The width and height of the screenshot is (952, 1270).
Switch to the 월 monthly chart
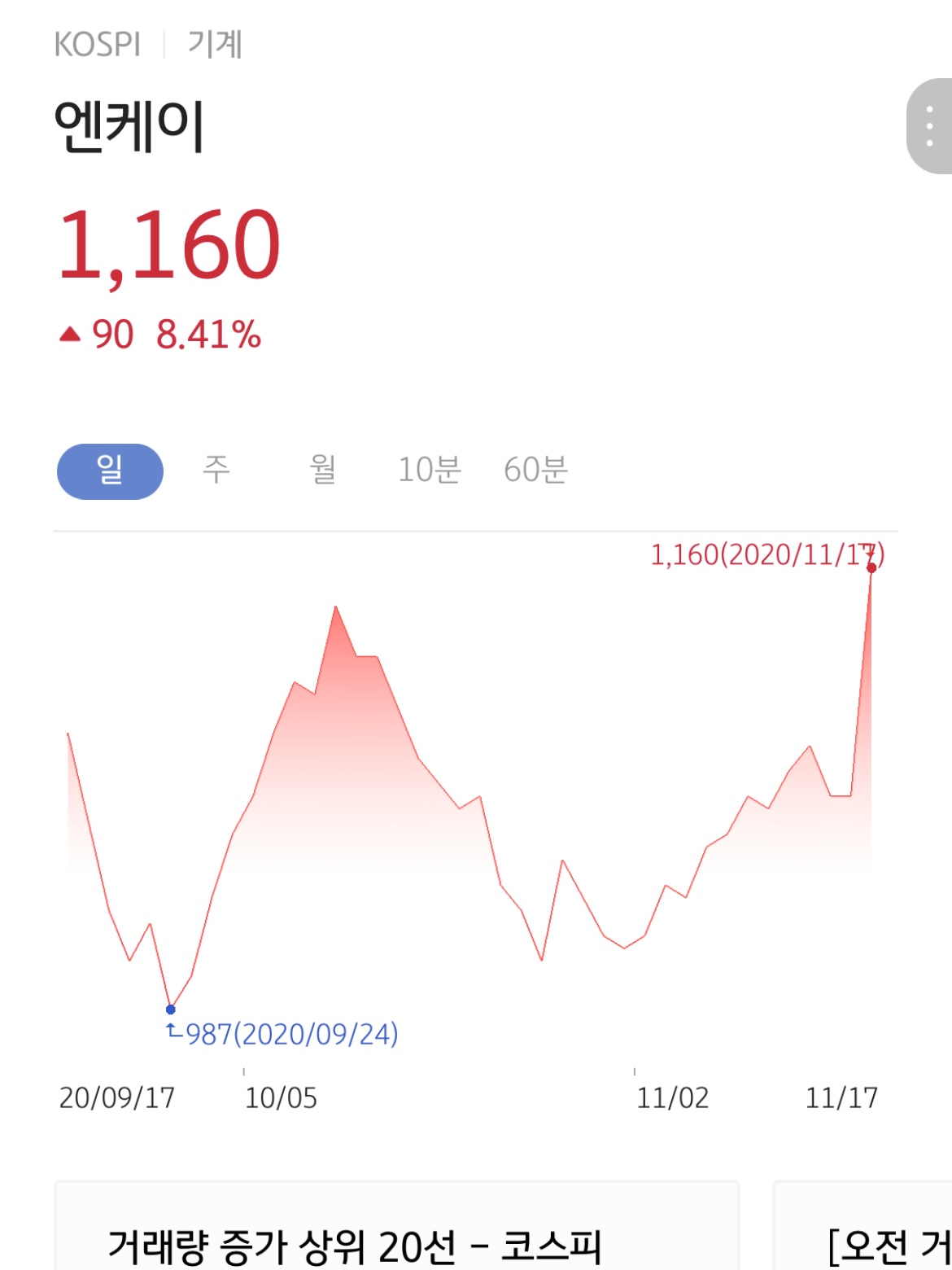323,470
